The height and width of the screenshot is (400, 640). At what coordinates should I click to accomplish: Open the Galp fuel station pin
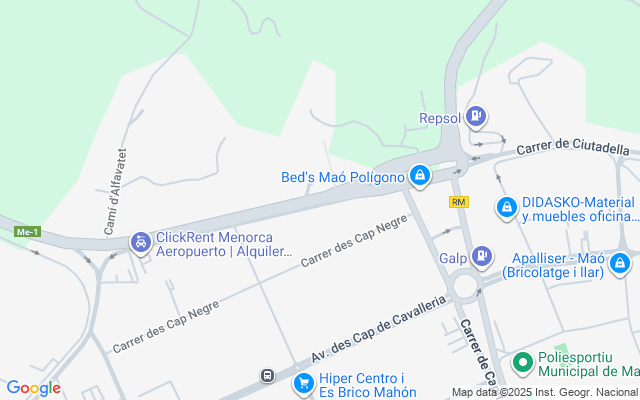tap(483, 256)
